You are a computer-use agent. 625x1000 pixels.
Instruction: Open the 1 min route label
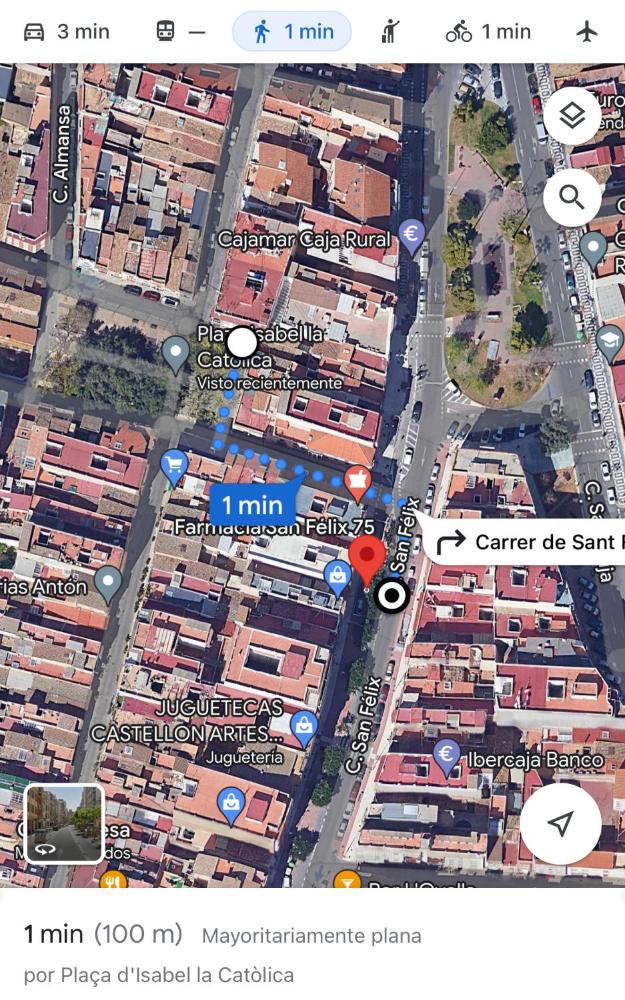252,505
